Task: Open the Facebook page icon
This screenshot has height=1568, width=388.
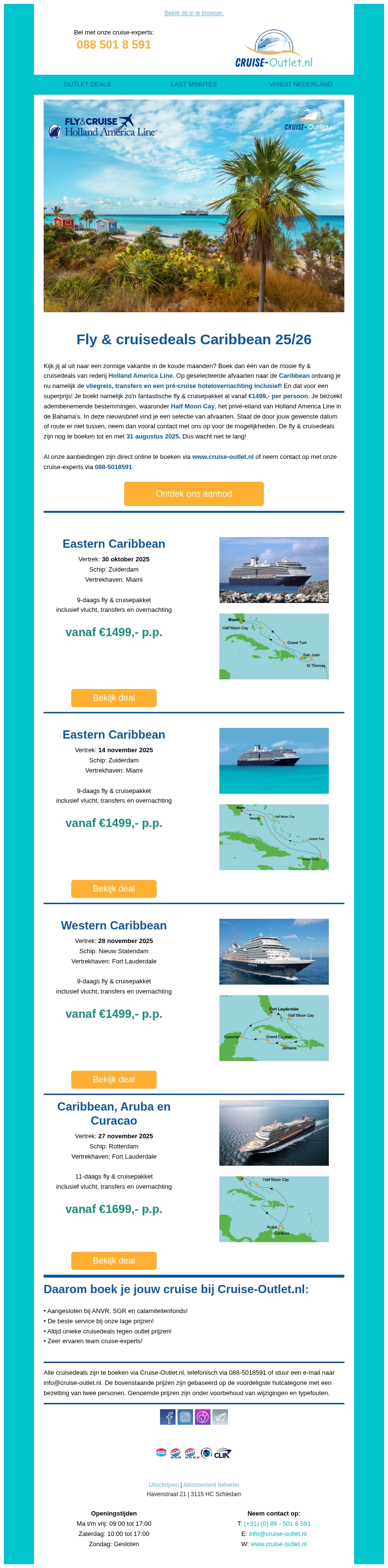Action: [x=168, y=1417]
